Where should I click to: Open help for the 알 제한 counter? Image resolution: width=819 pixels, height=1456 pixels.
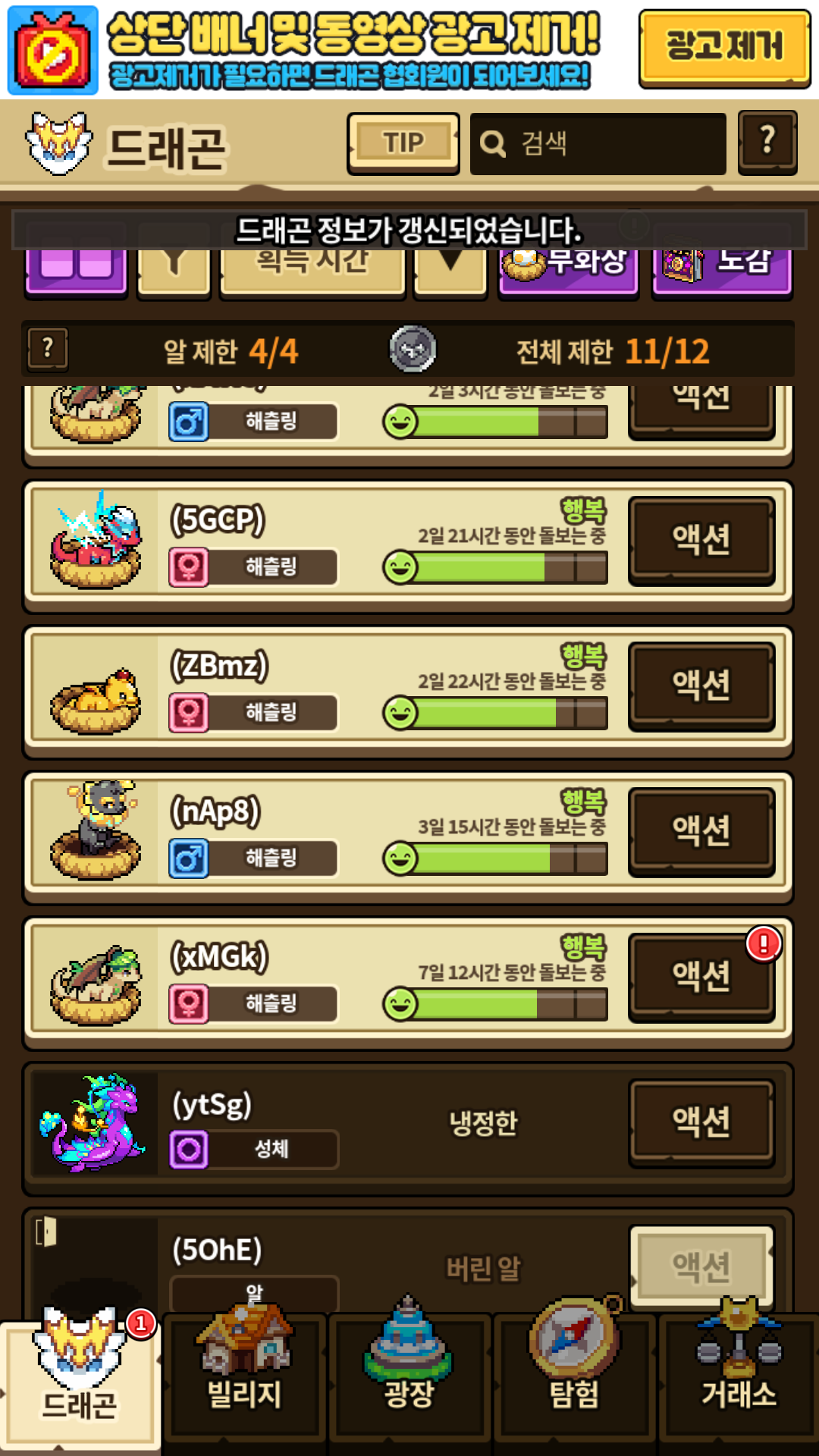[48, 349]
